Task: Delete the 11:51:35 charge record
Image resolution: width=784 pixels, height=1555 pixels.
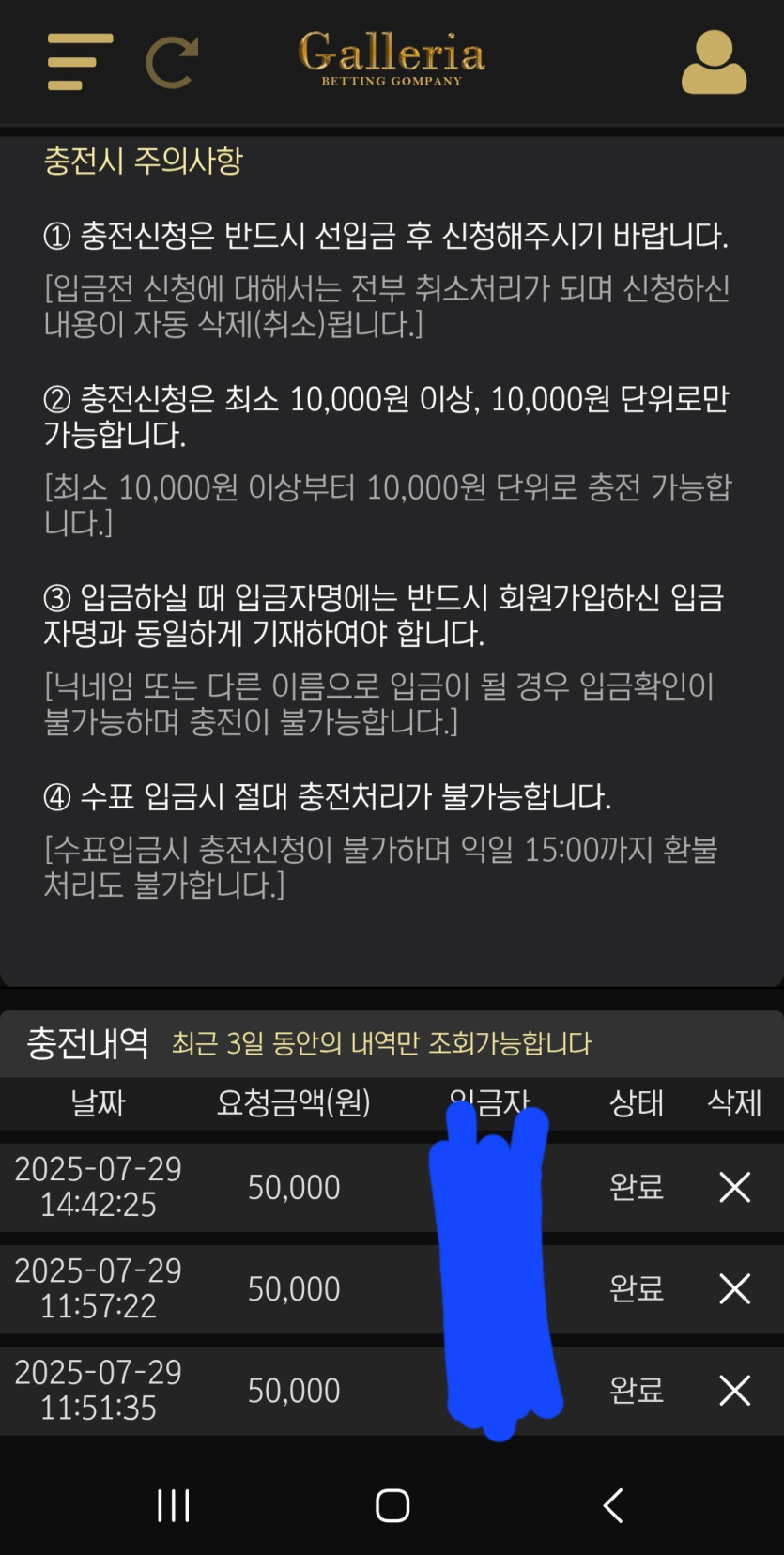Action: (x=734, y=1390)
